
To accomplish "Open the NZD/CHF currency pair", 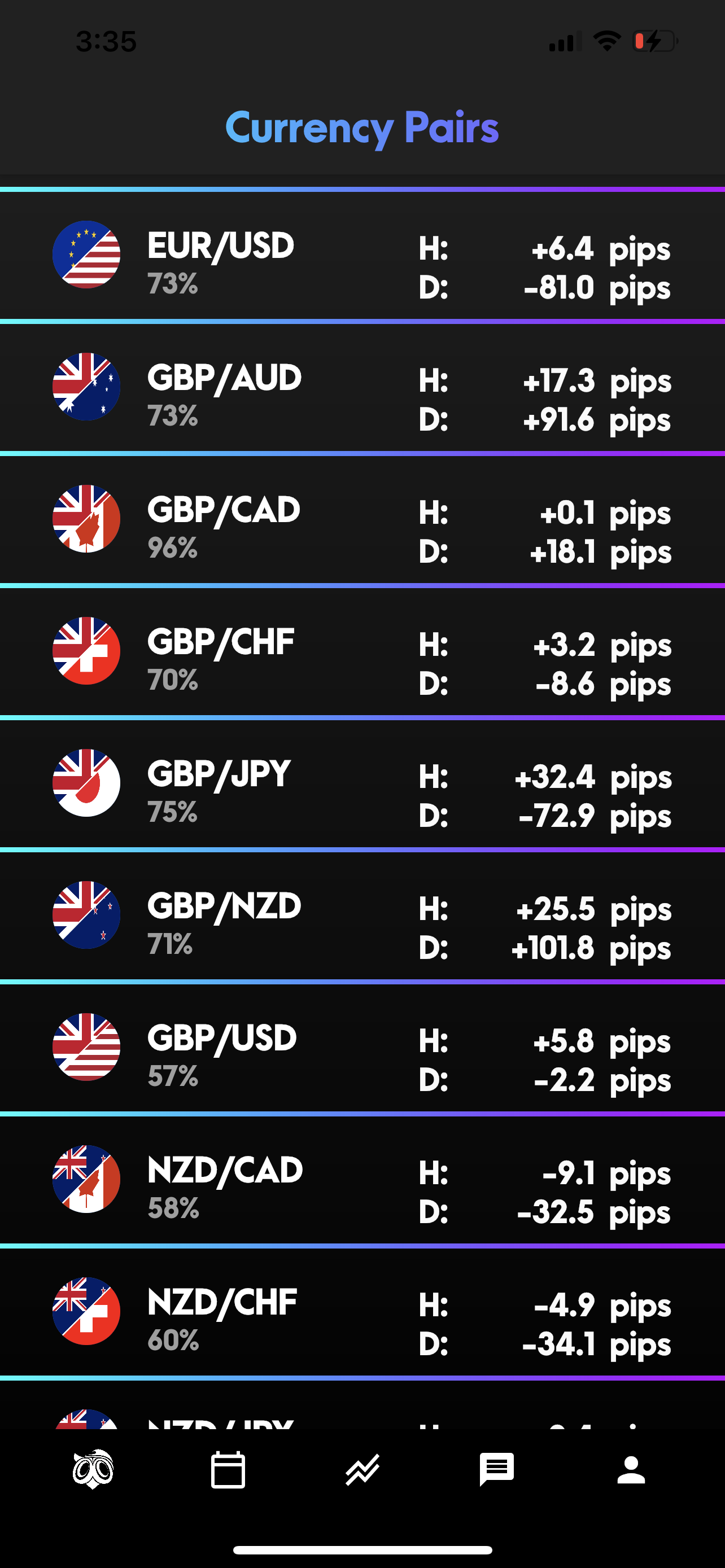I will [362, 1312].
